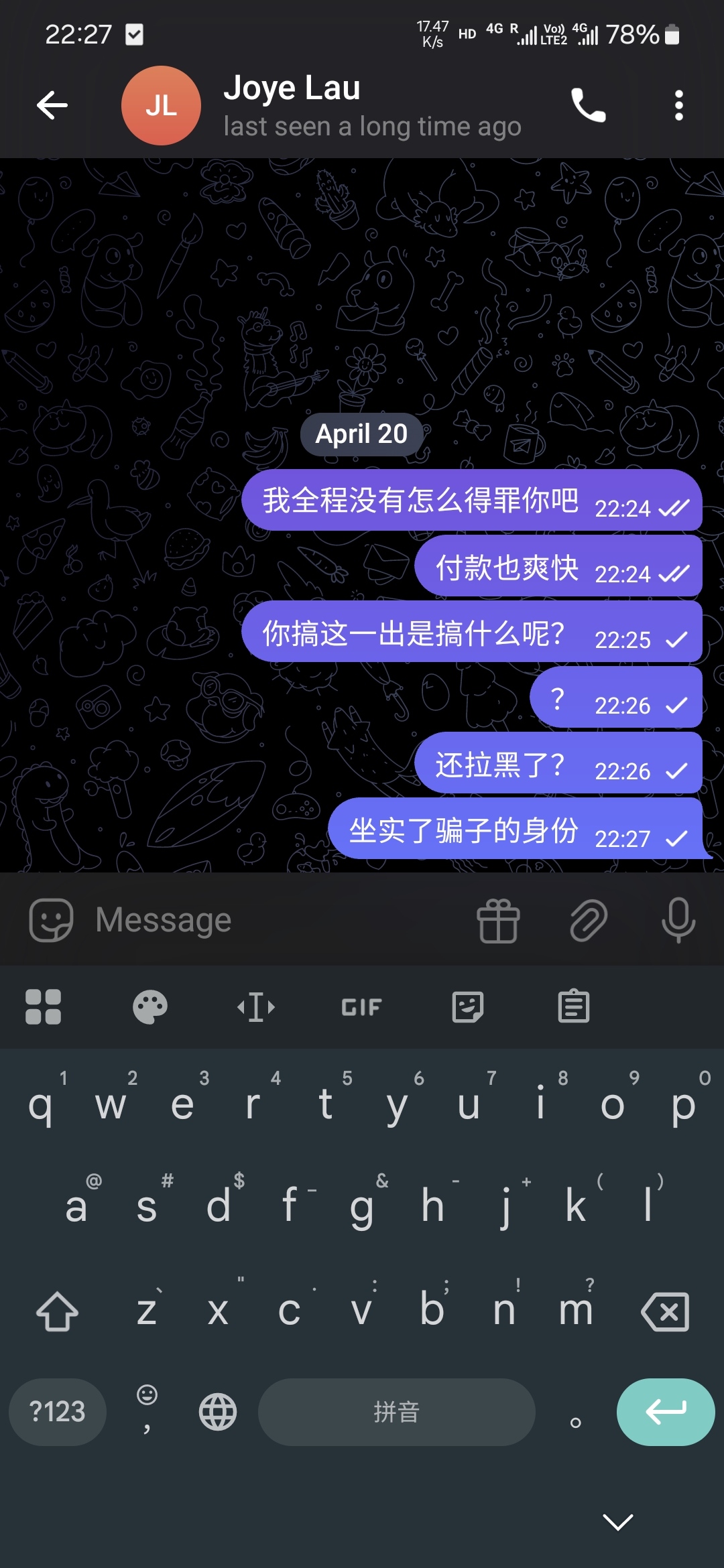Go back to the chat list
The image size is (724, 1568).
(52, 105)
